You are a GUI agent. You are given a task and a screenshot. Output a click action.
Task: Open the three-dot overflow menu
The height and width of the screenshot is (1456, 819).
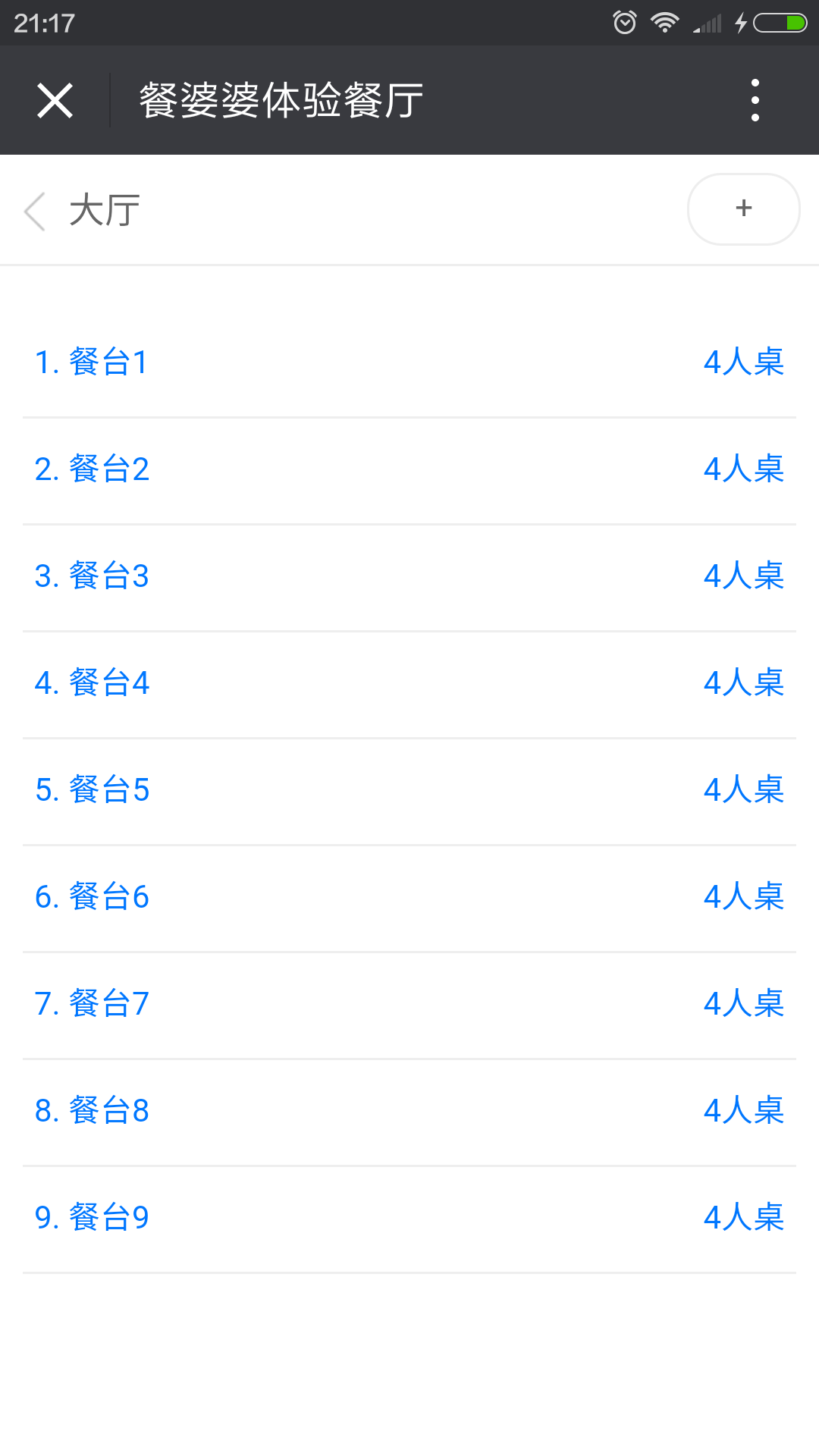[755, 100]
